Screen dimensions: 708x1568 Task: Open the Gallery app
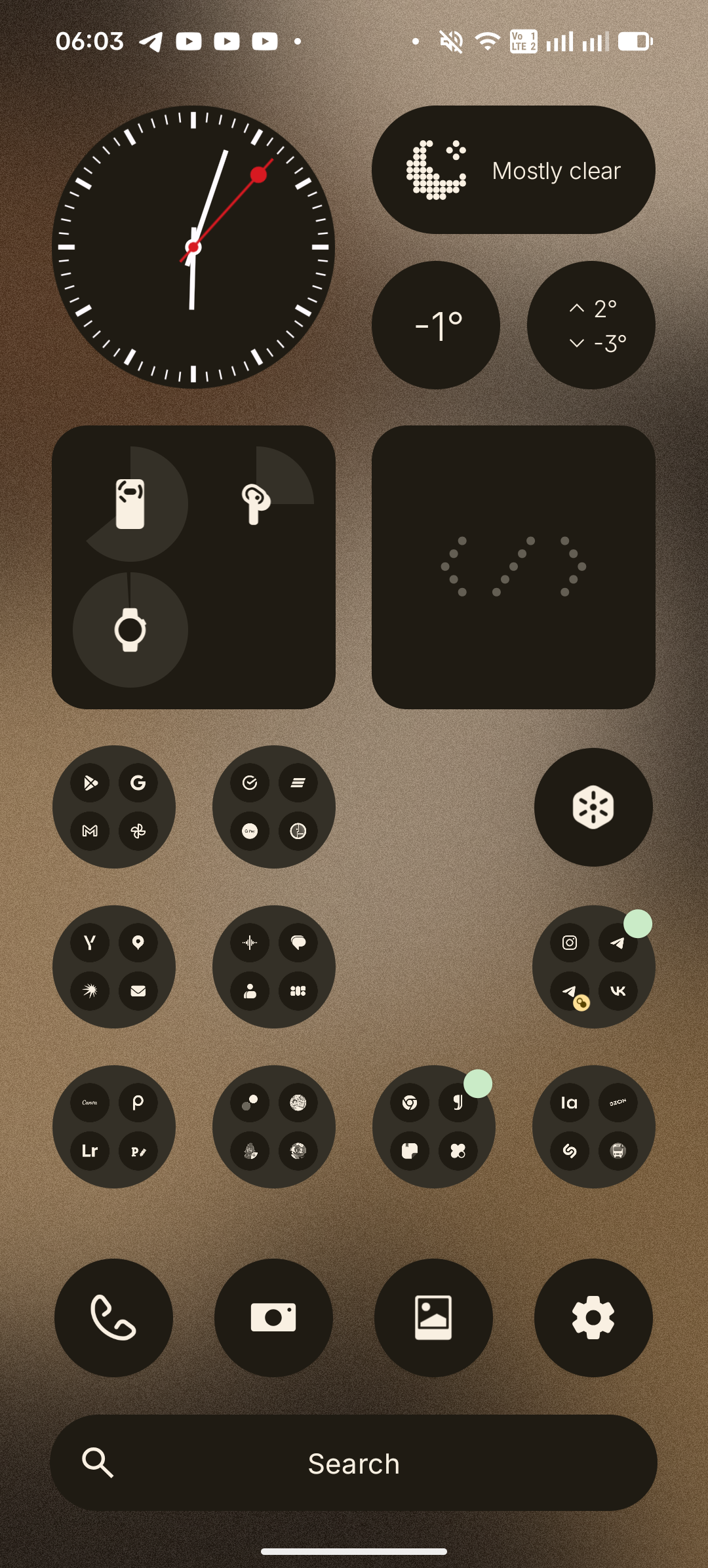point(433,1318)
